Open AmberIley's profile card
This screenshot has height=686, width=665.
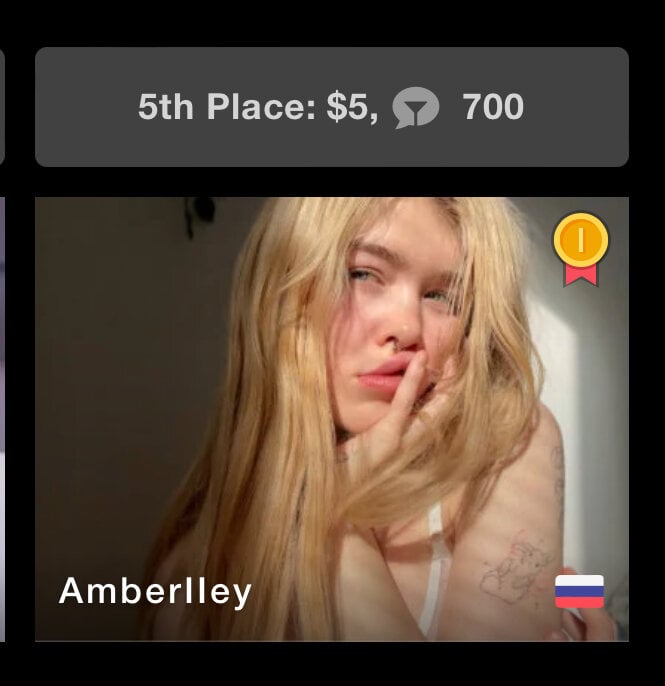(331, 418)
